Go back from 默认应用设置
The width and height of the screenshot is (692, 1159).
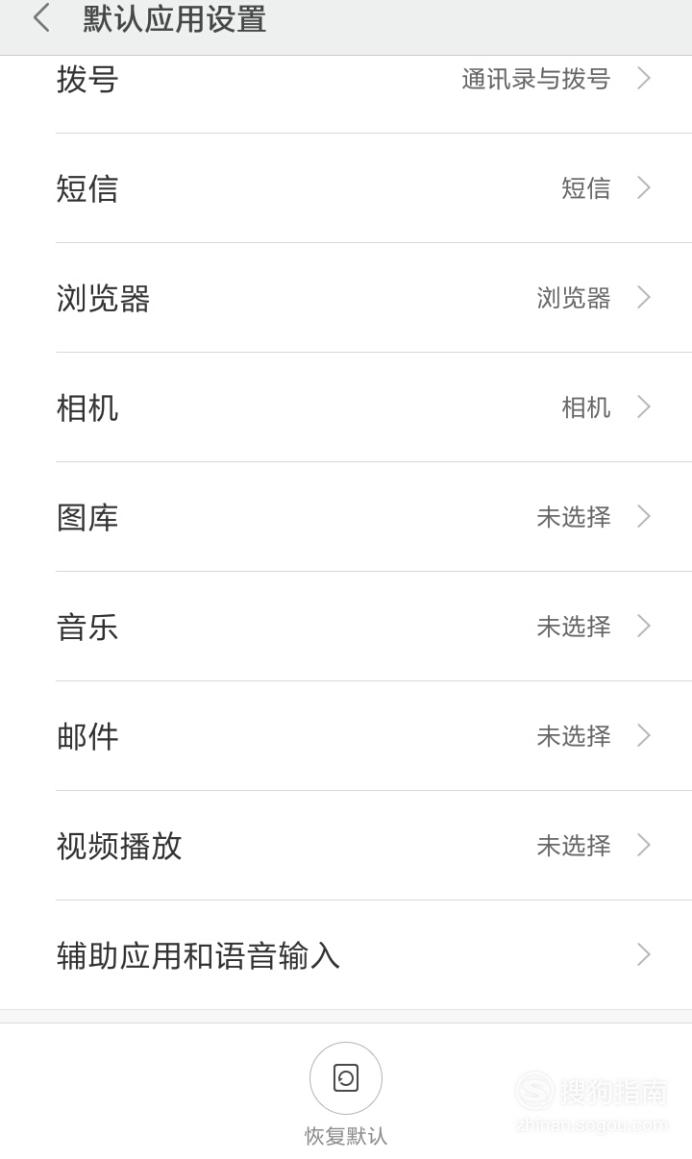(42, 18)
